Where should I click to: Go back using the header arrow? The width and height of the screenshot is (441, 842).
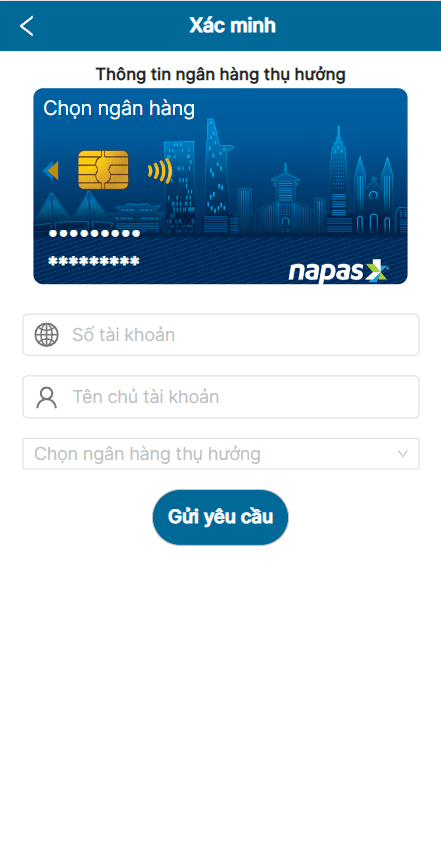pos(26,26)
